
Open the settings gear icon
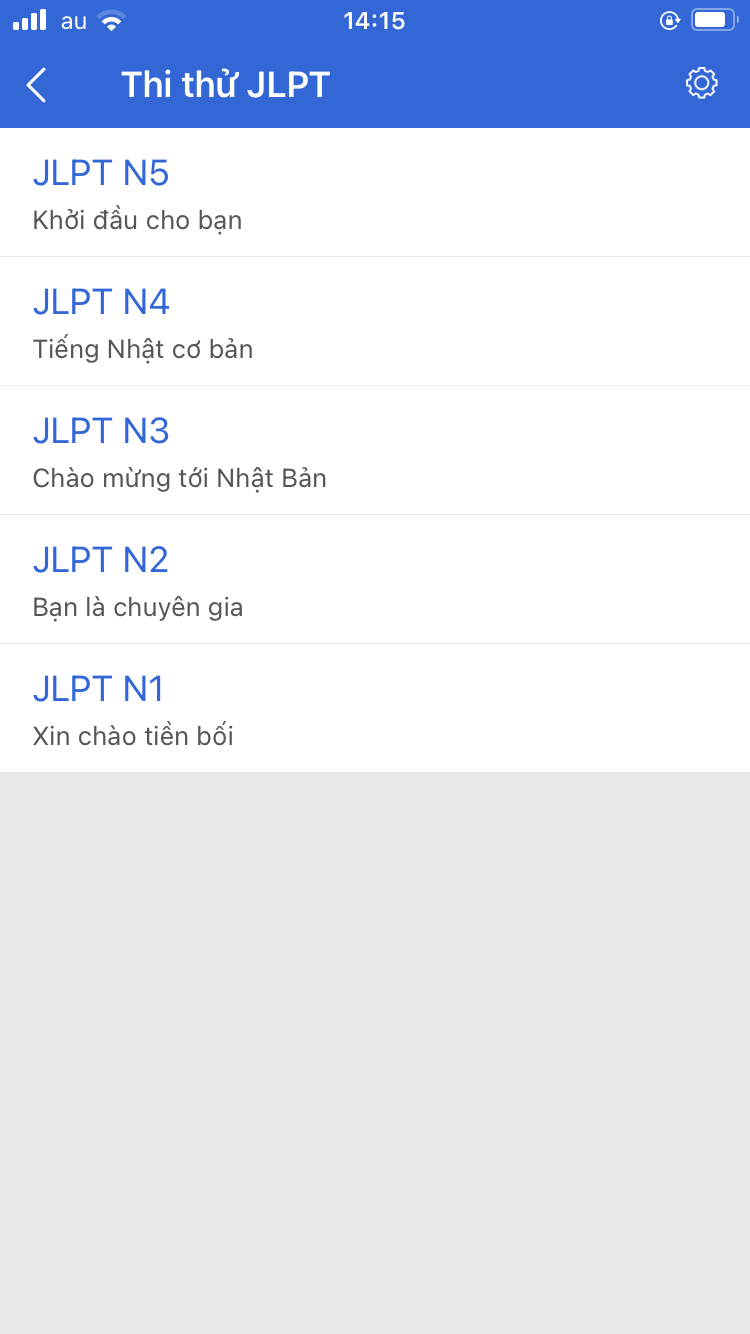tap(701, 83)
